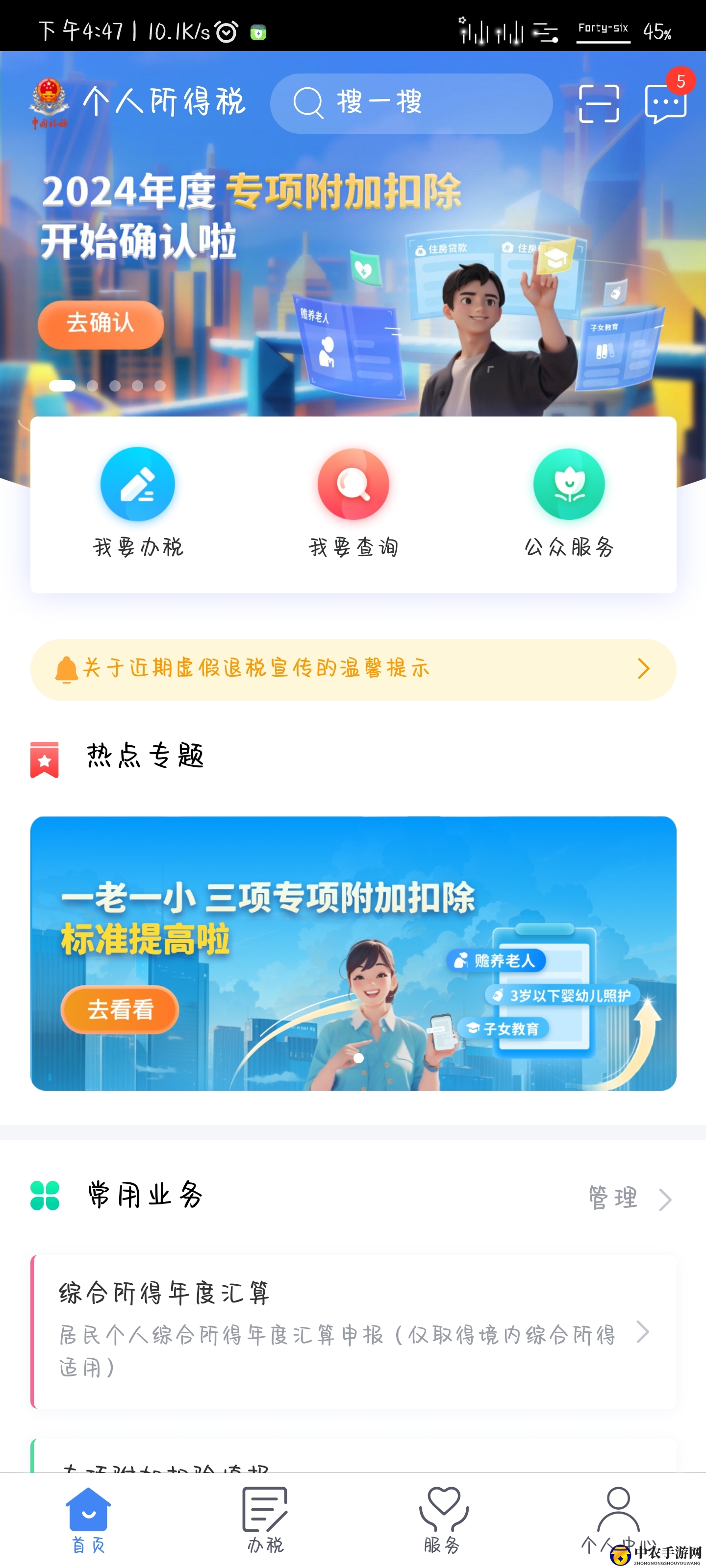Open the 搜一搜 search box
706x1568 pixels.
point(411,103)
